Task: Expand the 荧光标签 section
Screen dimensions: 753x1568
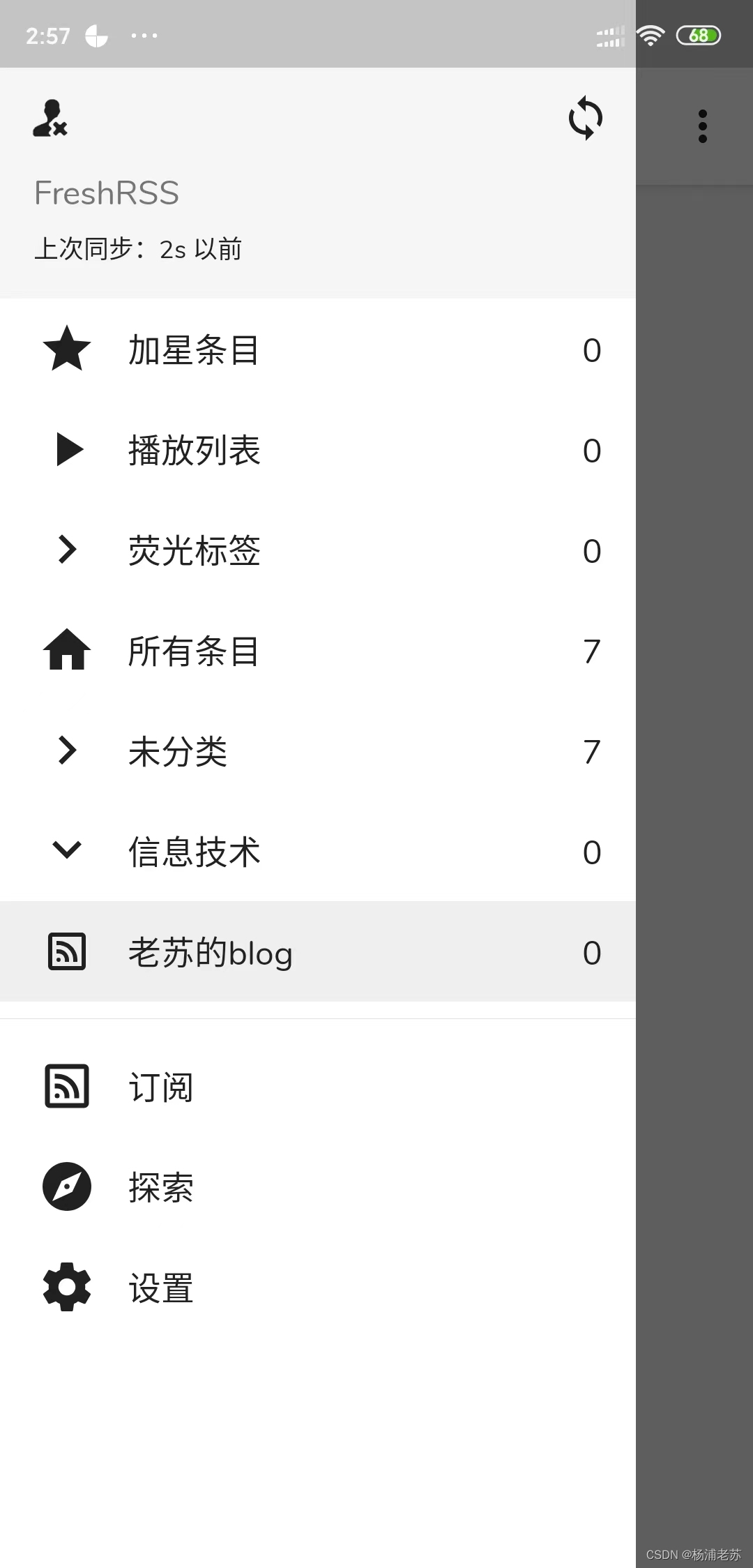Action: (x=66, y=550)
